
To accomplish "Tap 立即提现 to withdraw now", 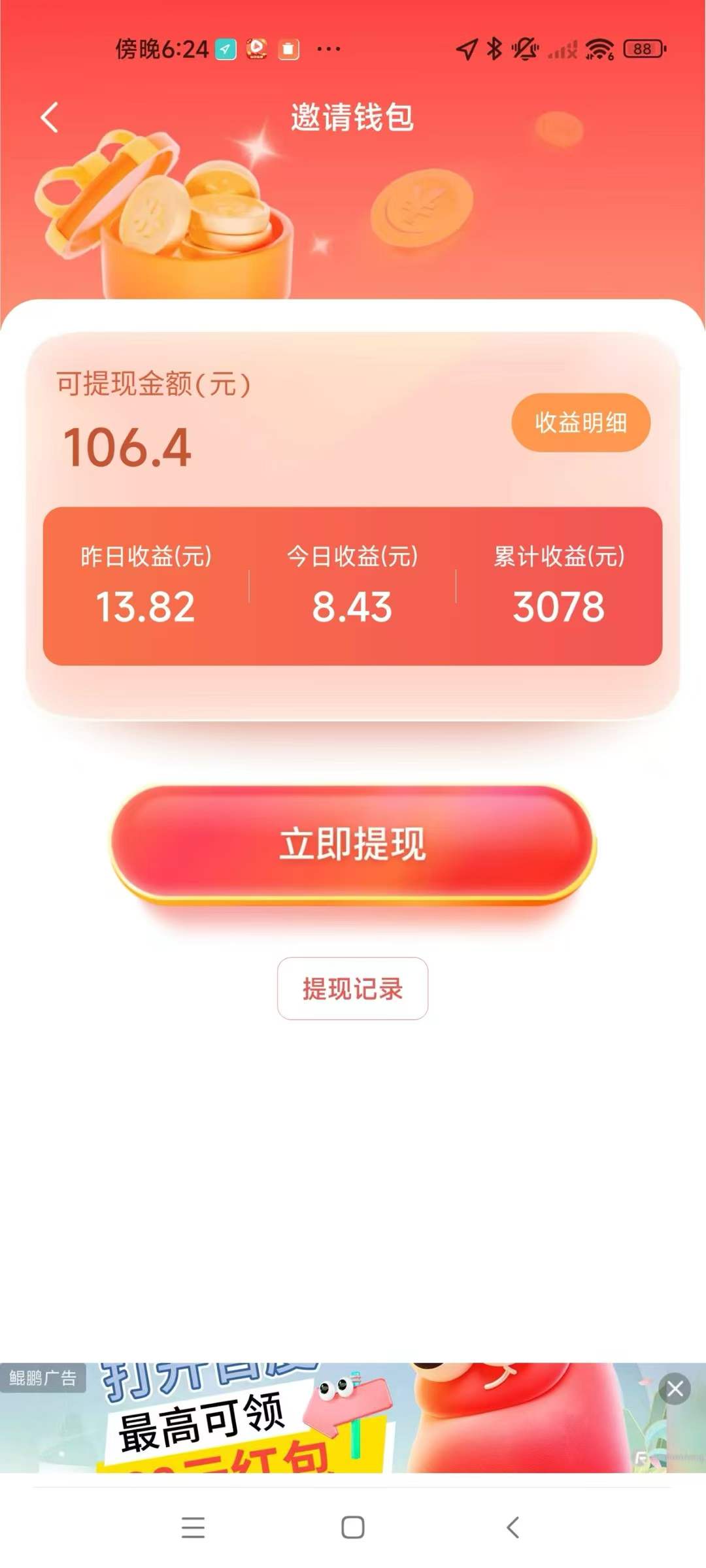I will pos(353,842).
